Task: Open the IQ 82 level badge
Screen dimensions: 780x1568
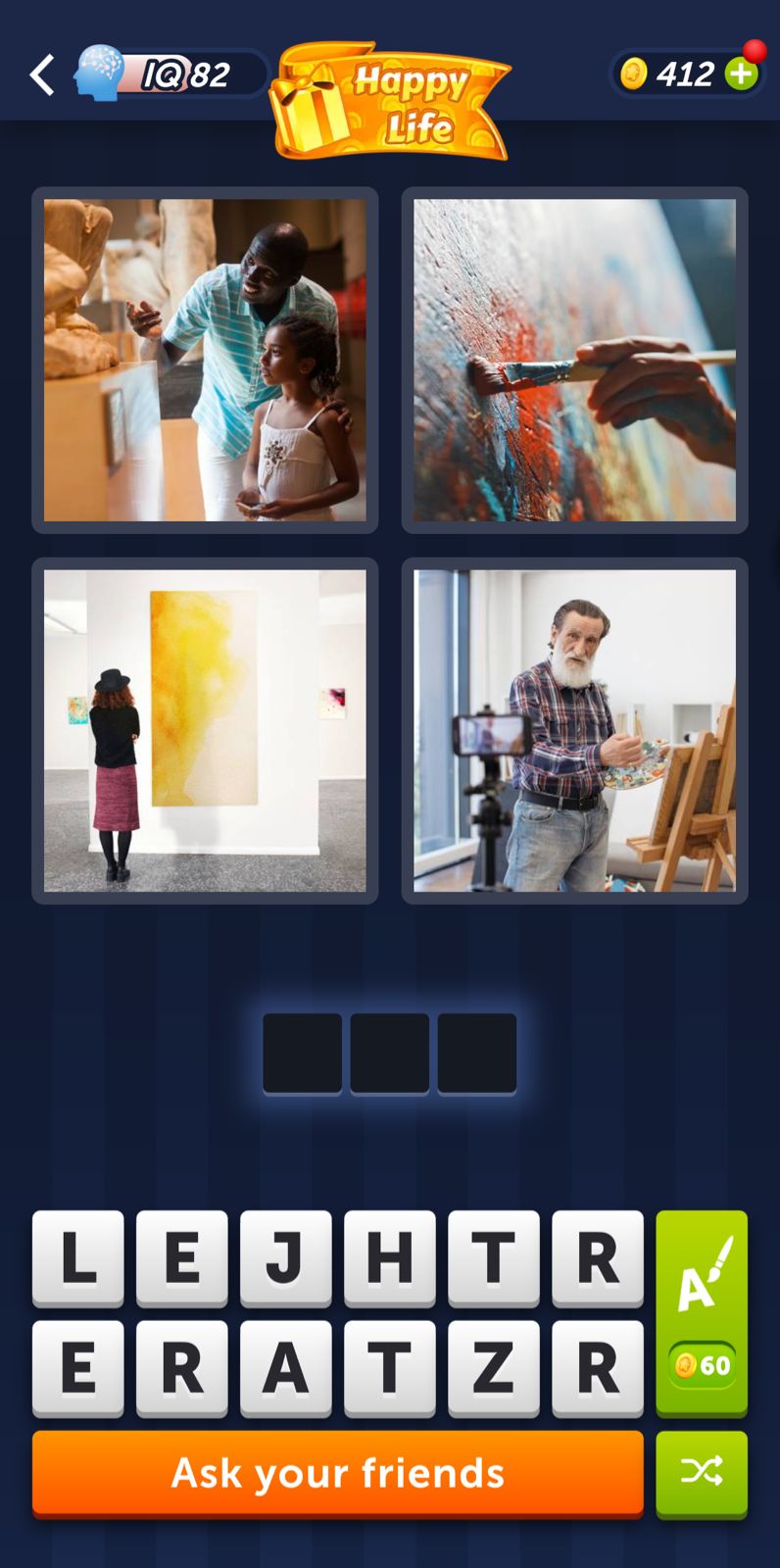Action: pos(171,74)
